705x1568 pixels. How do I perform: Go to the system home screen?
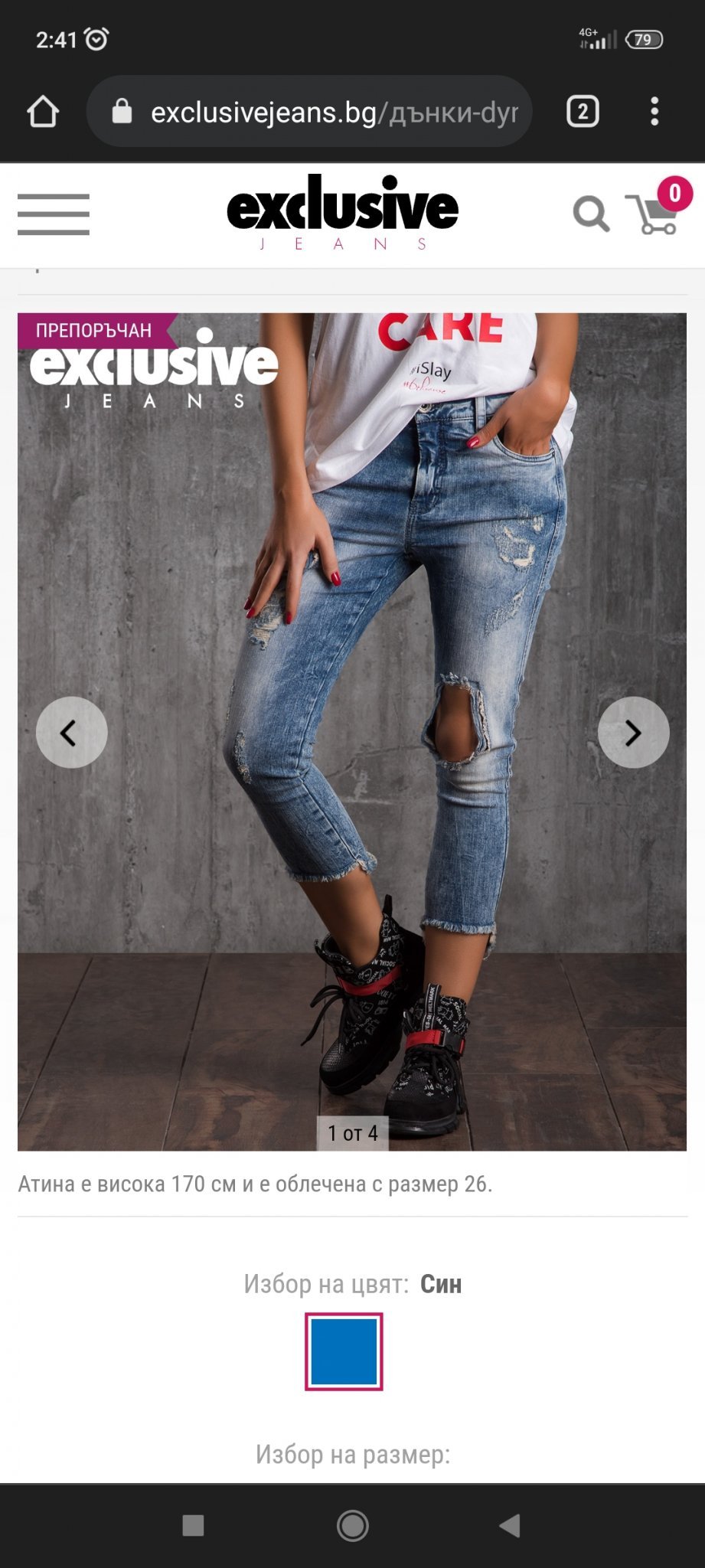352,1526
